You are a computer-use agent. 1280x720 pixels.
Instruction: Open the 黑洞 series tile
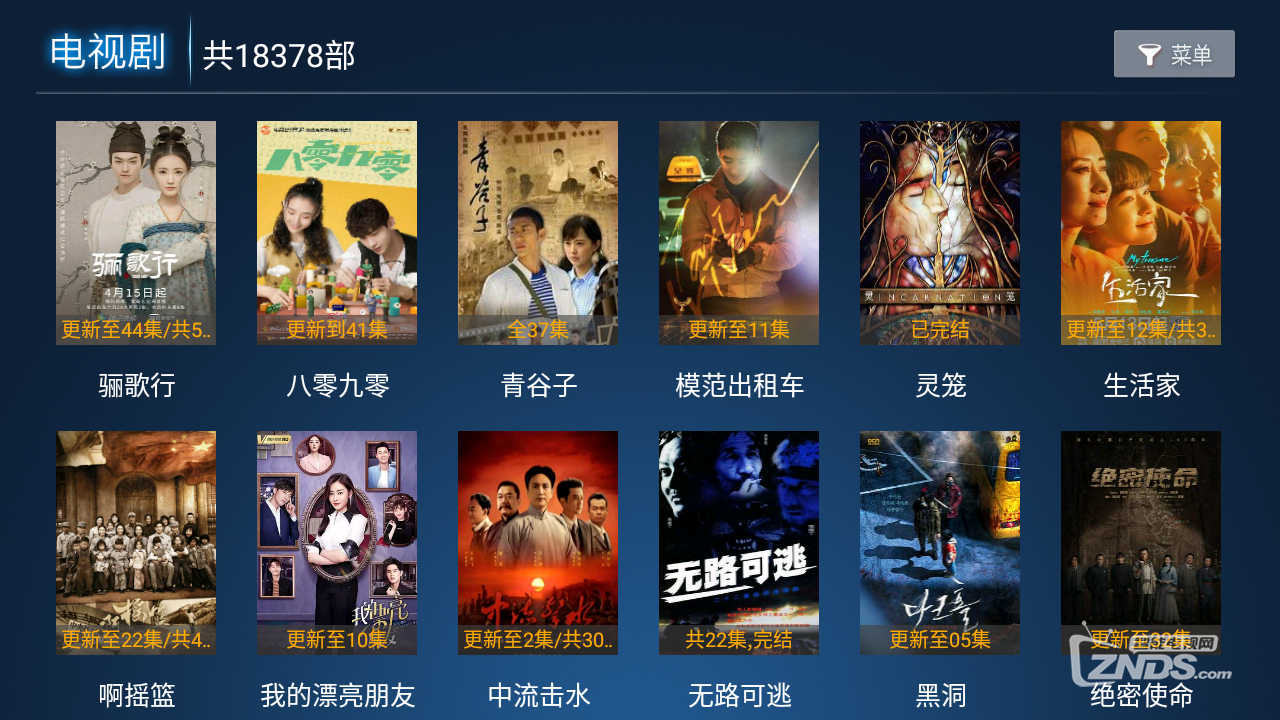[940, 543]
